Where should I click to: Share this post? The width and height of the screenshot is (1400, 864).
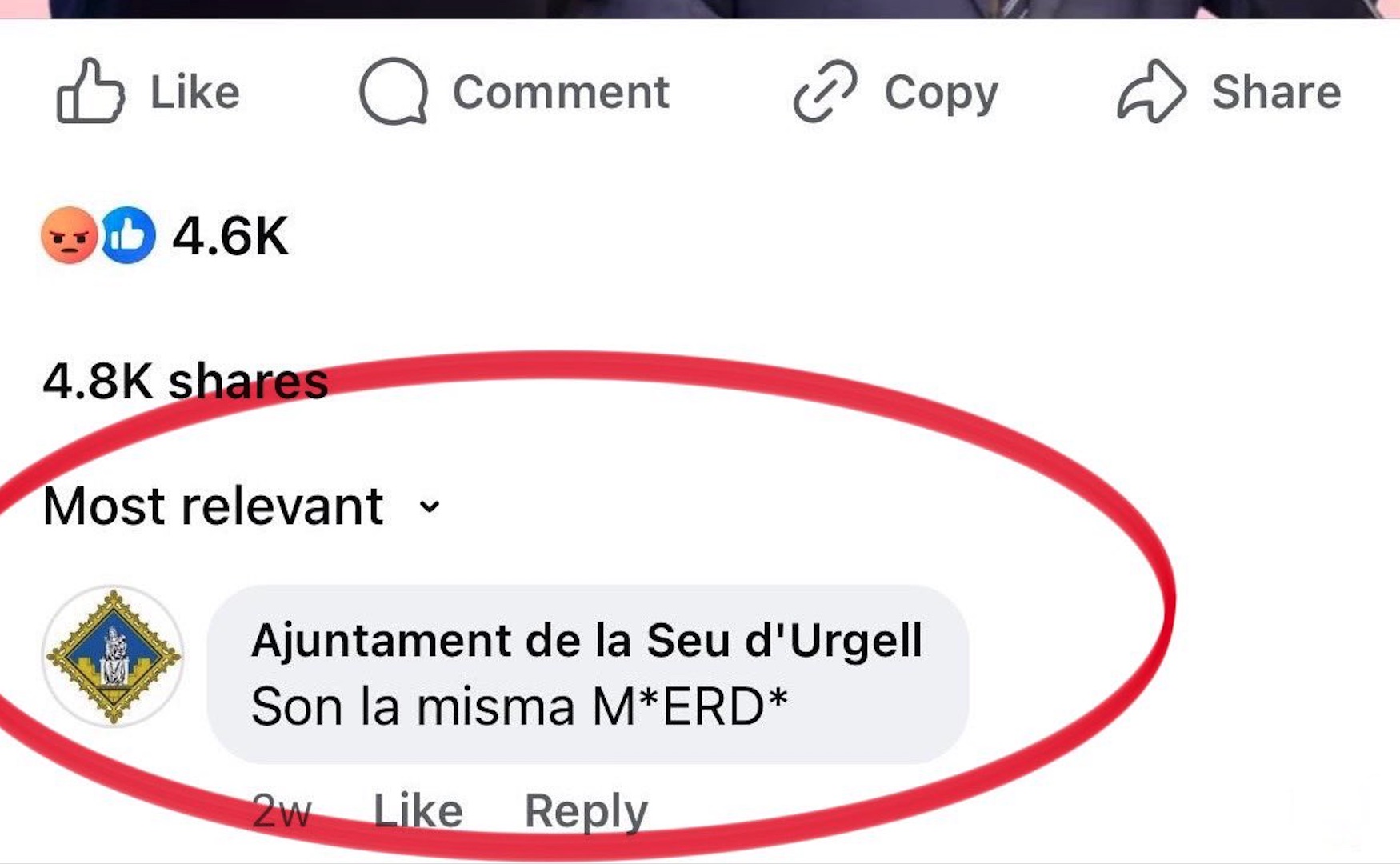tap(1230, 92)
